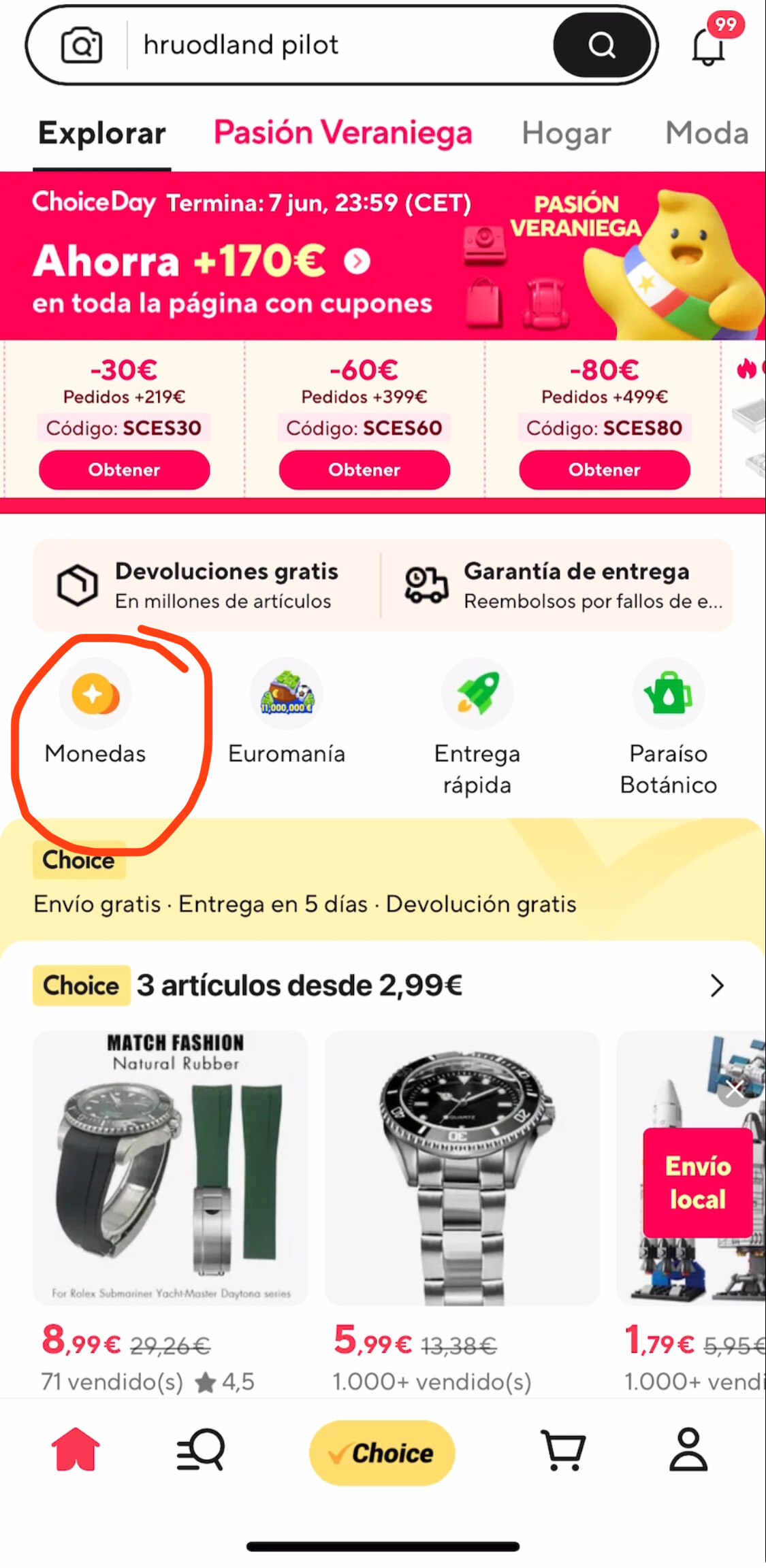Open Paraíso Botánico
Screen dimensions: 766x1568
click(668, 721)
